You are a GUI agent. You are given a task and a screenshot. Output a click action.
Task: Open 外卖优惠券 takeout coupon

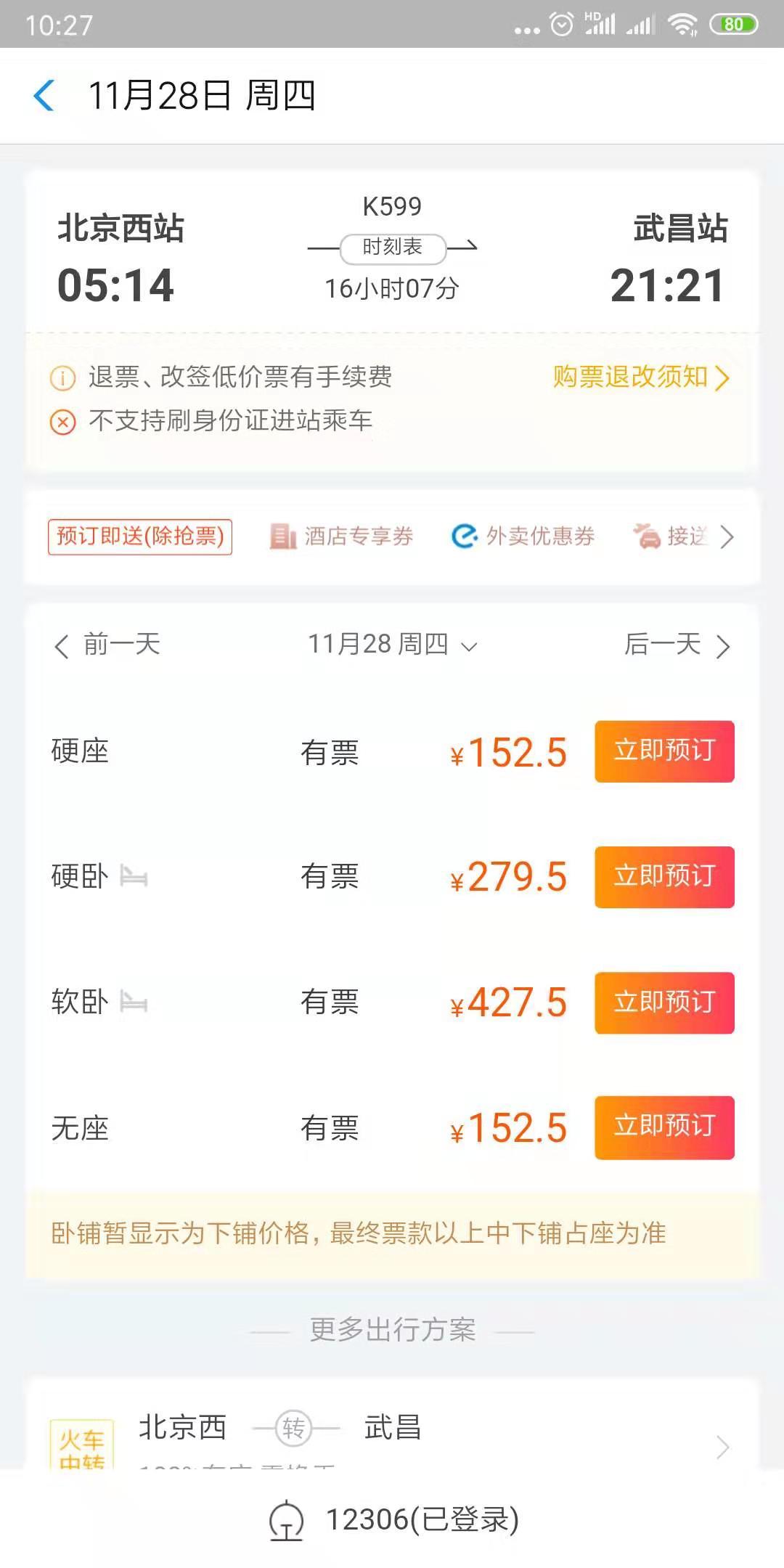click(x=523, y=536)
